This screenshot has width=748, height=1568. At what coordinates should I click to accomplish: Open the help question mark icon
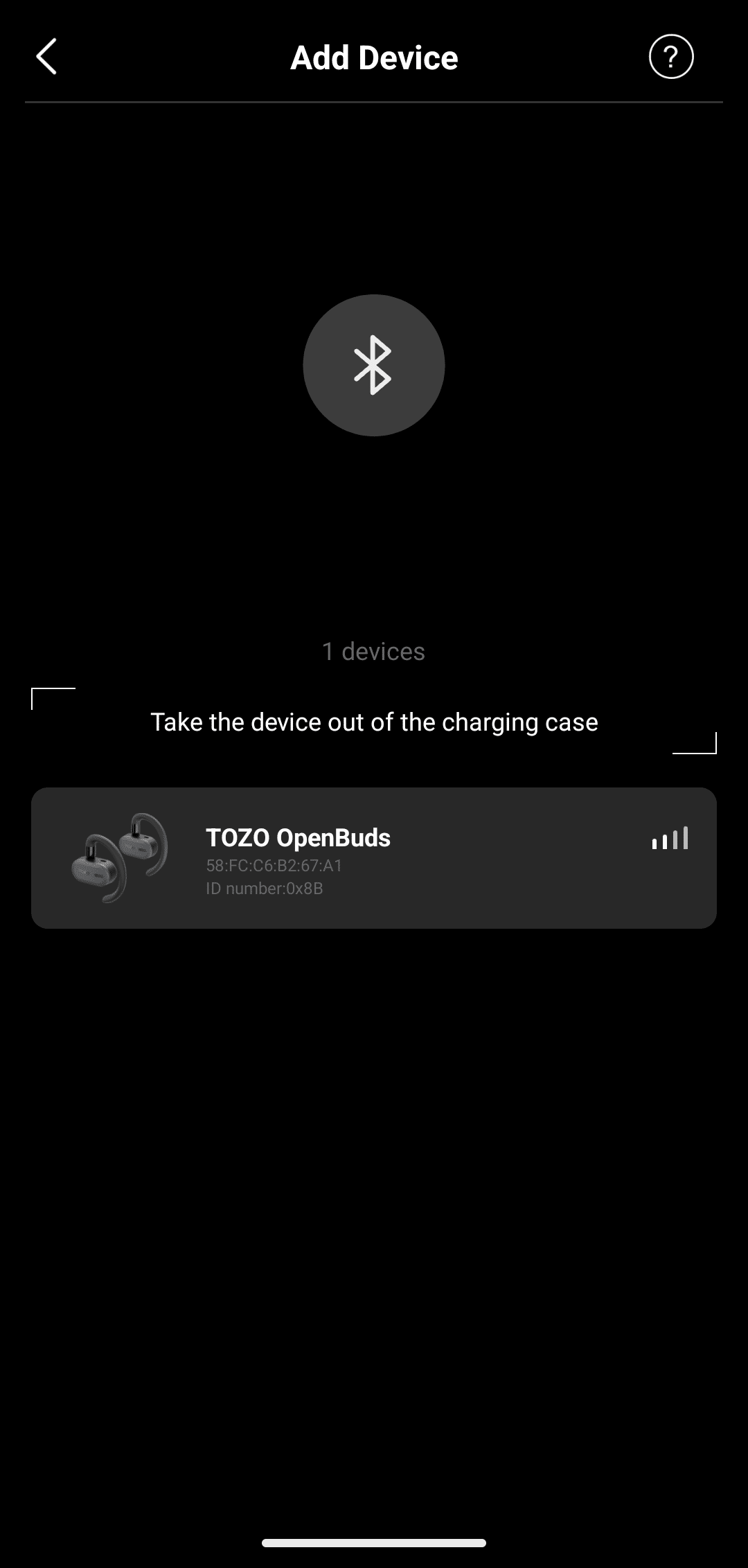[670, 57]
